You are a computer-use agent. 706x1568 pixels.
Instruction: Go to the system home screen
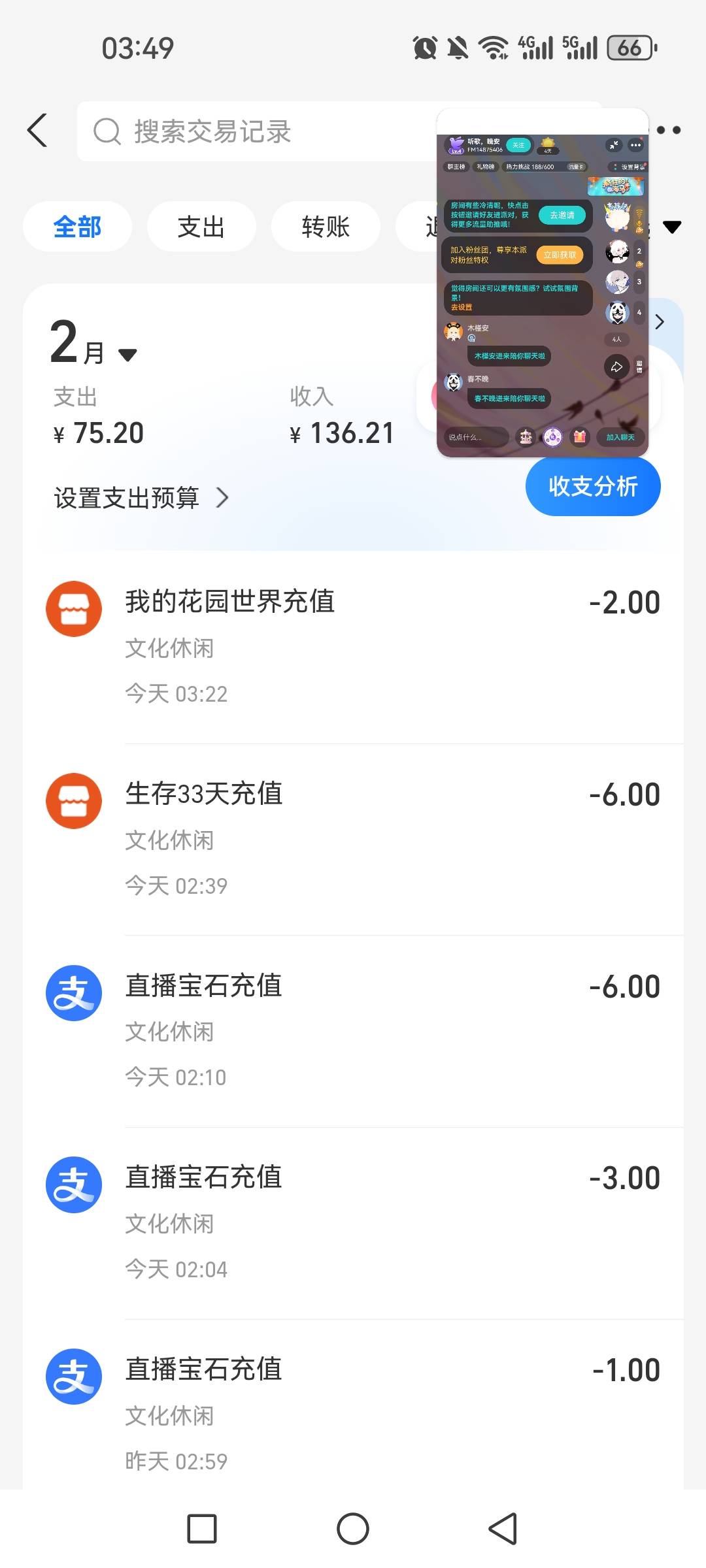[353, 1529]
